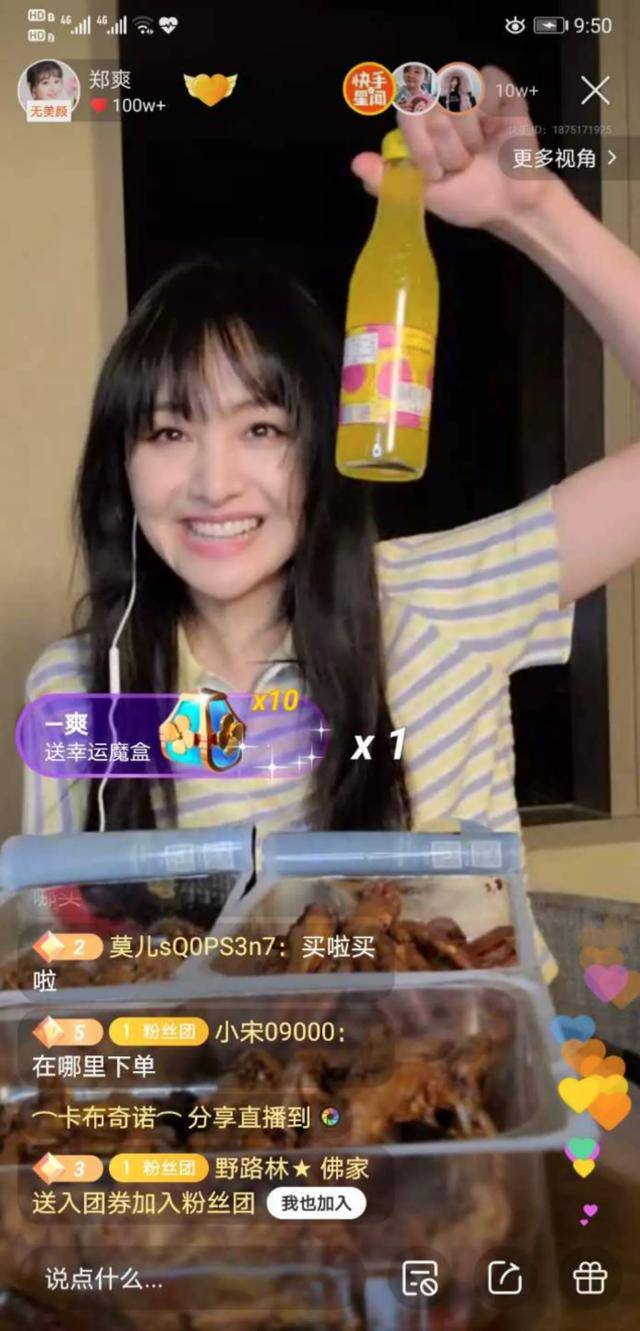Tap the 送幸运魔盒 gift banner
This screenshot has width=640, height=1331.
(x=170, y=735)
